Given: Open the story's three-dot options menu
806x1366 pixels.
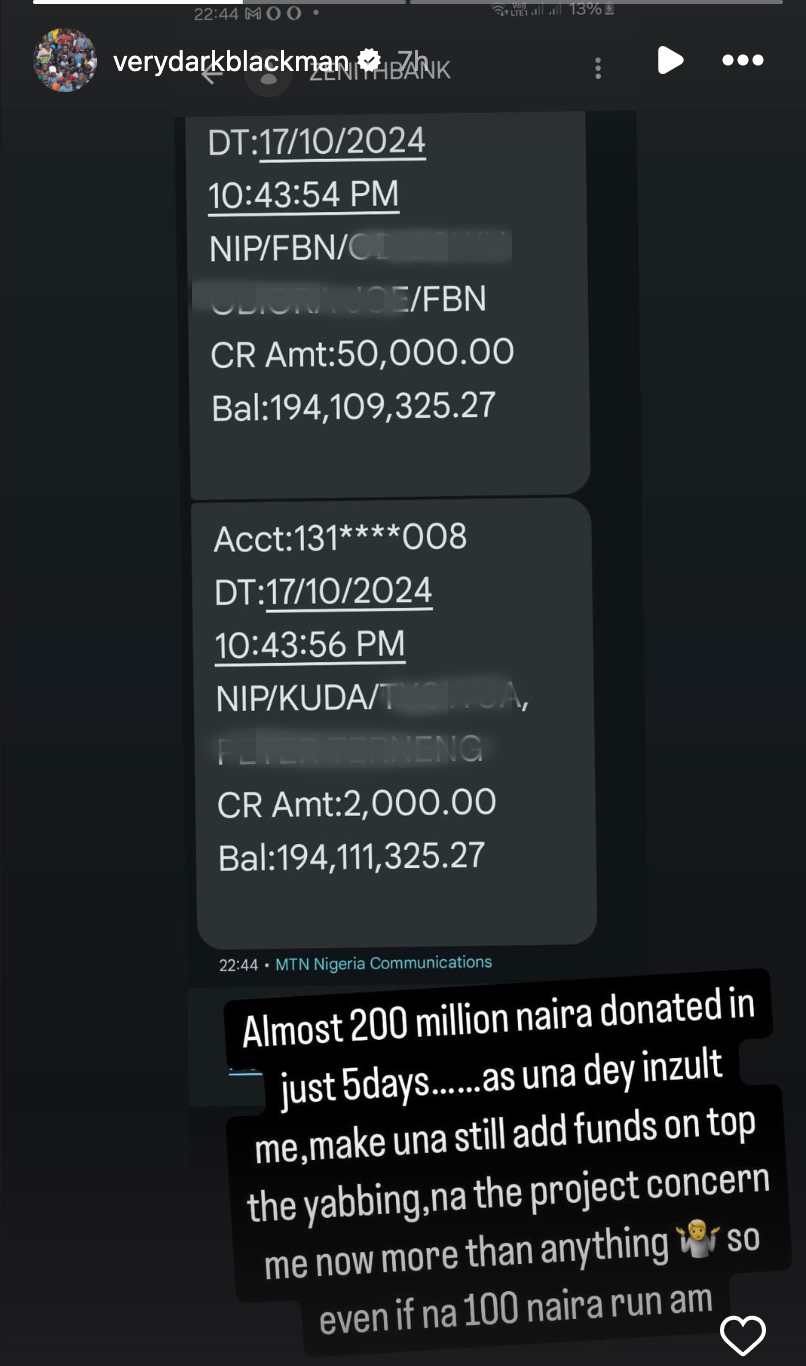Looking at the screenshot, I should click(x=743, y=61).
